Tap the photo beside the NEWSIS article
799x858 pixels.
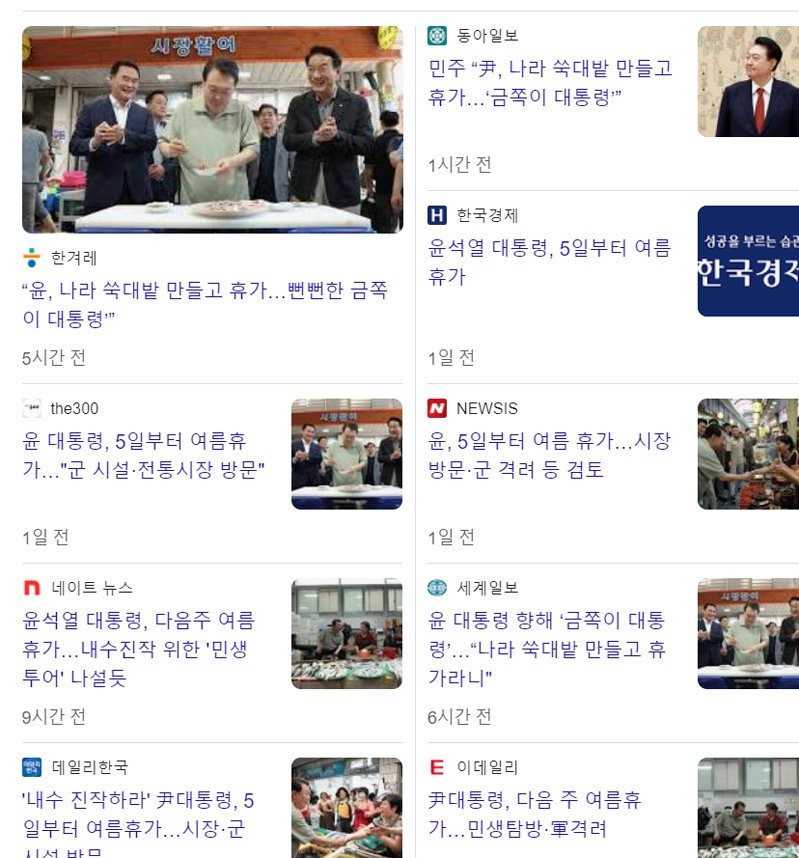[748, 453]
